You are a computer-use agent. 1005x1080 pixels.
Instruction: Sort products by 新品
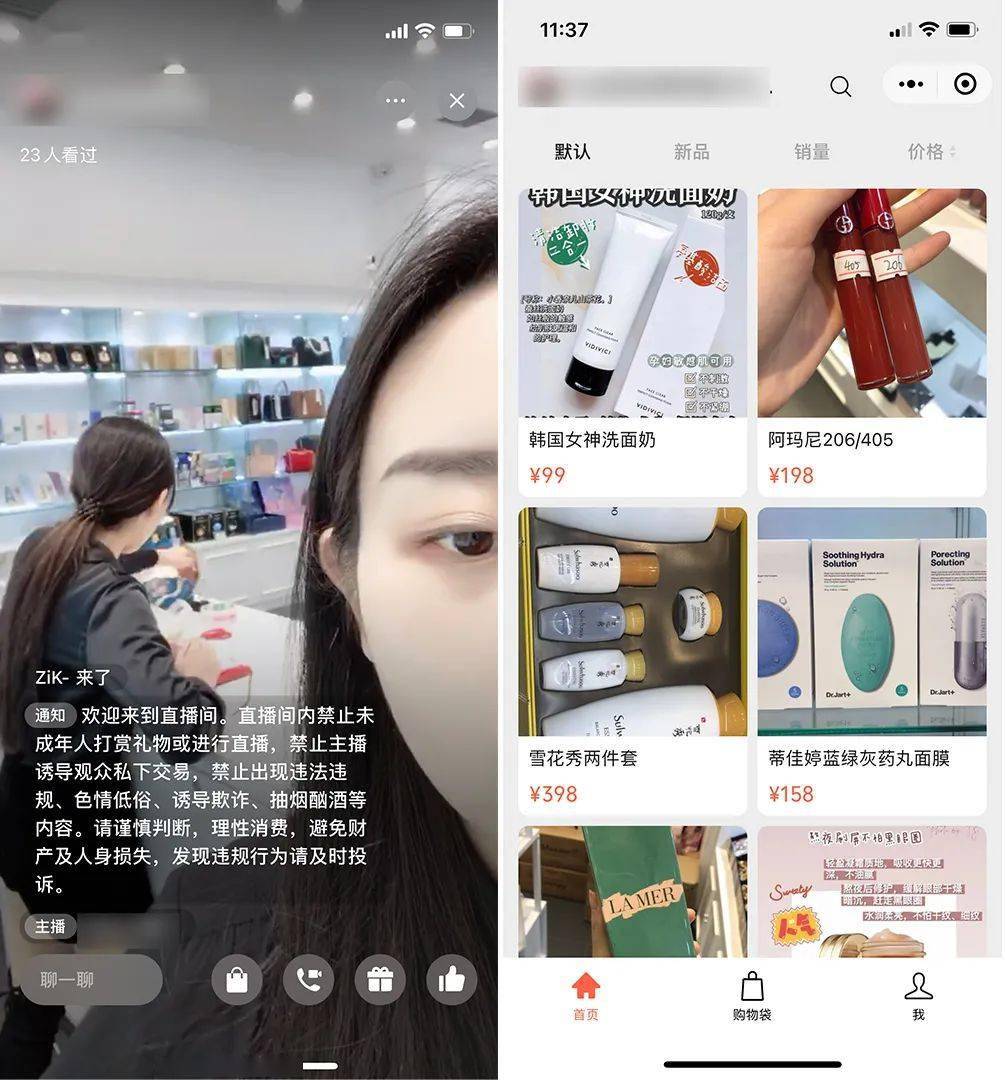[691, 152]
